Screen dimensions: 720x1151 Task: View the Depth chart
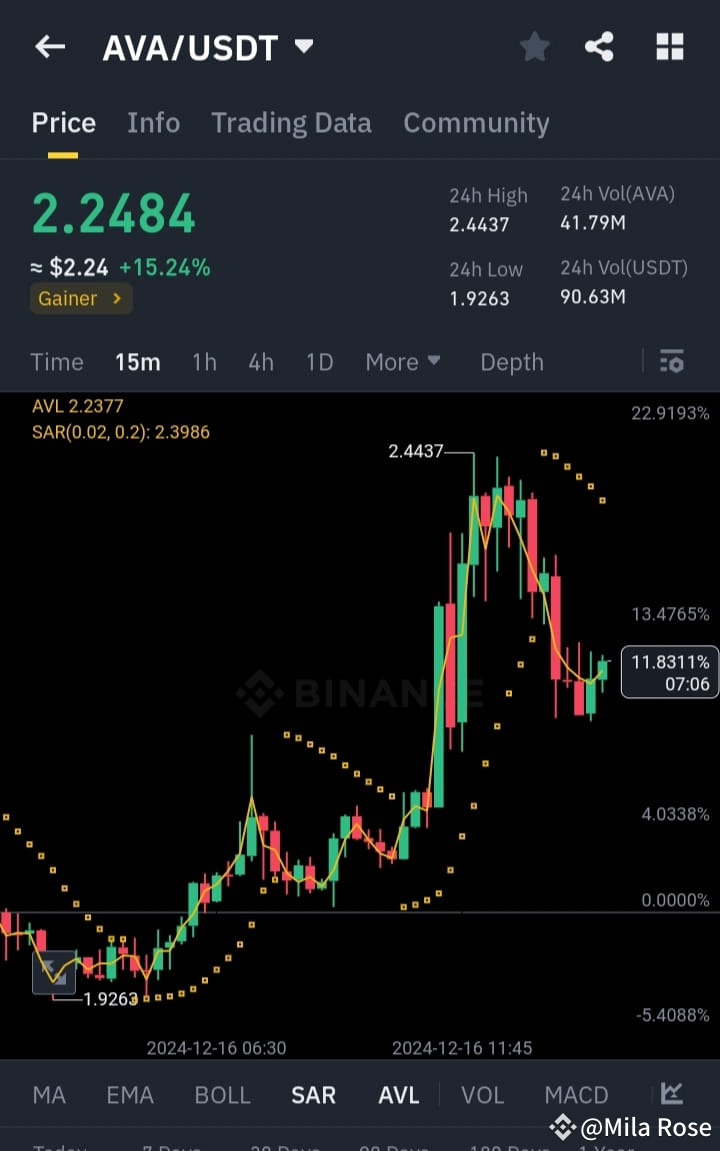[511, 361]
